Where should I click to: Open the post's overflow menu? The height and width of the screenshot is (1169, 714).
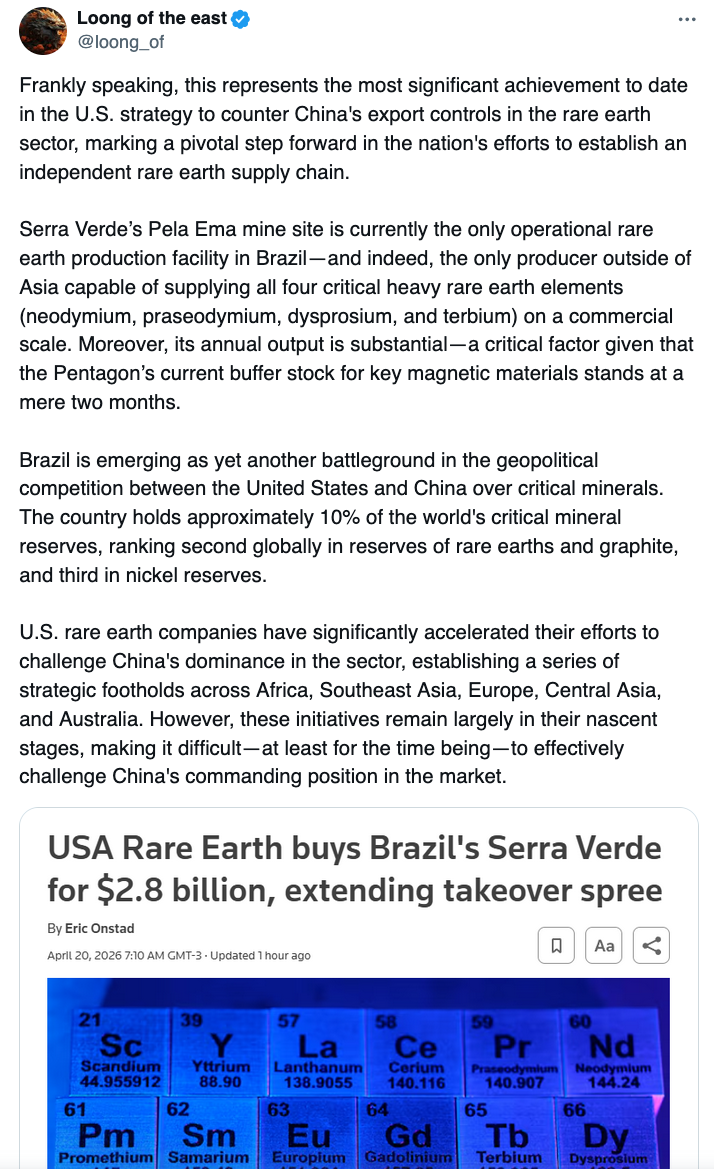[686, 19]
